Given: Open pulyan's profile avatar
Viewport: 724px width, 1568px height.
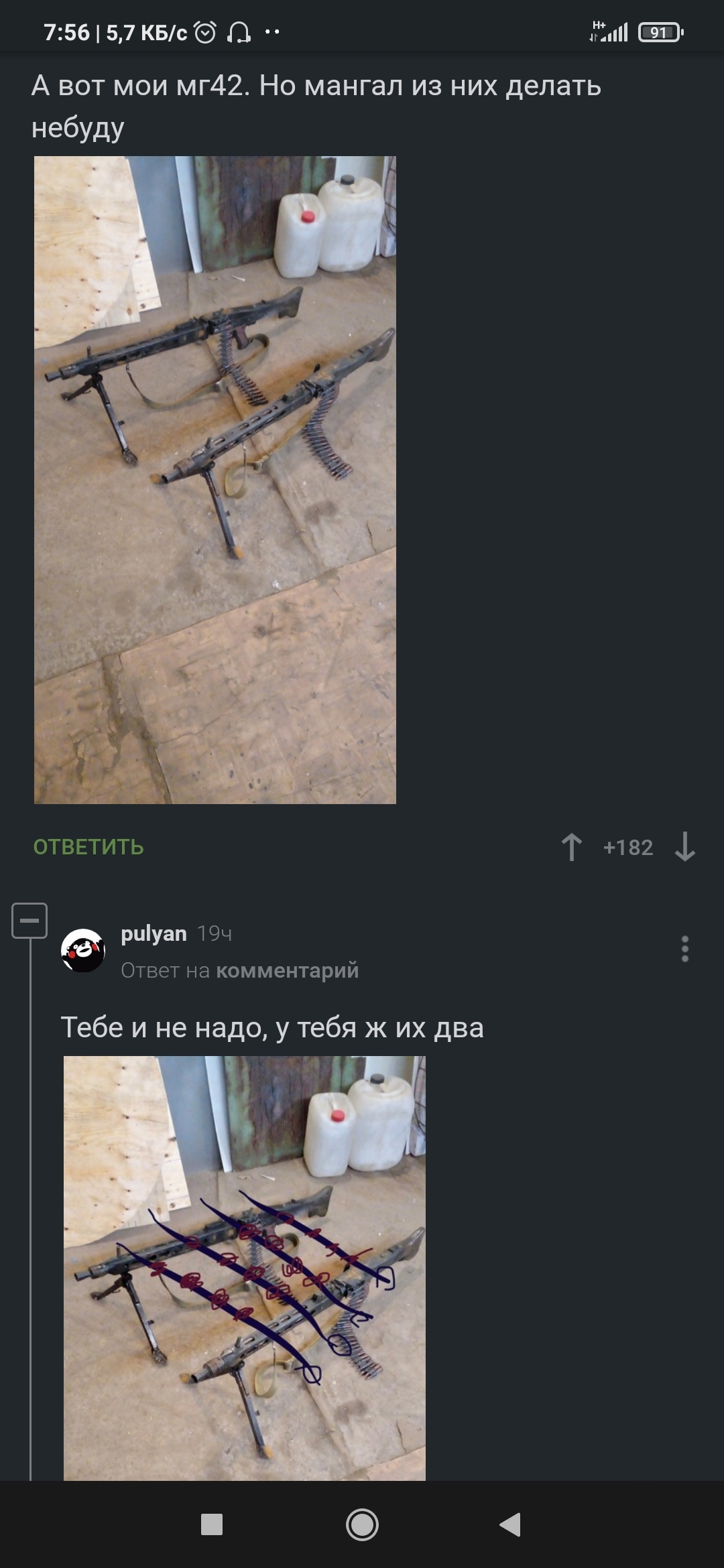Looking at the screenshot, I should (x=83, y=950).
